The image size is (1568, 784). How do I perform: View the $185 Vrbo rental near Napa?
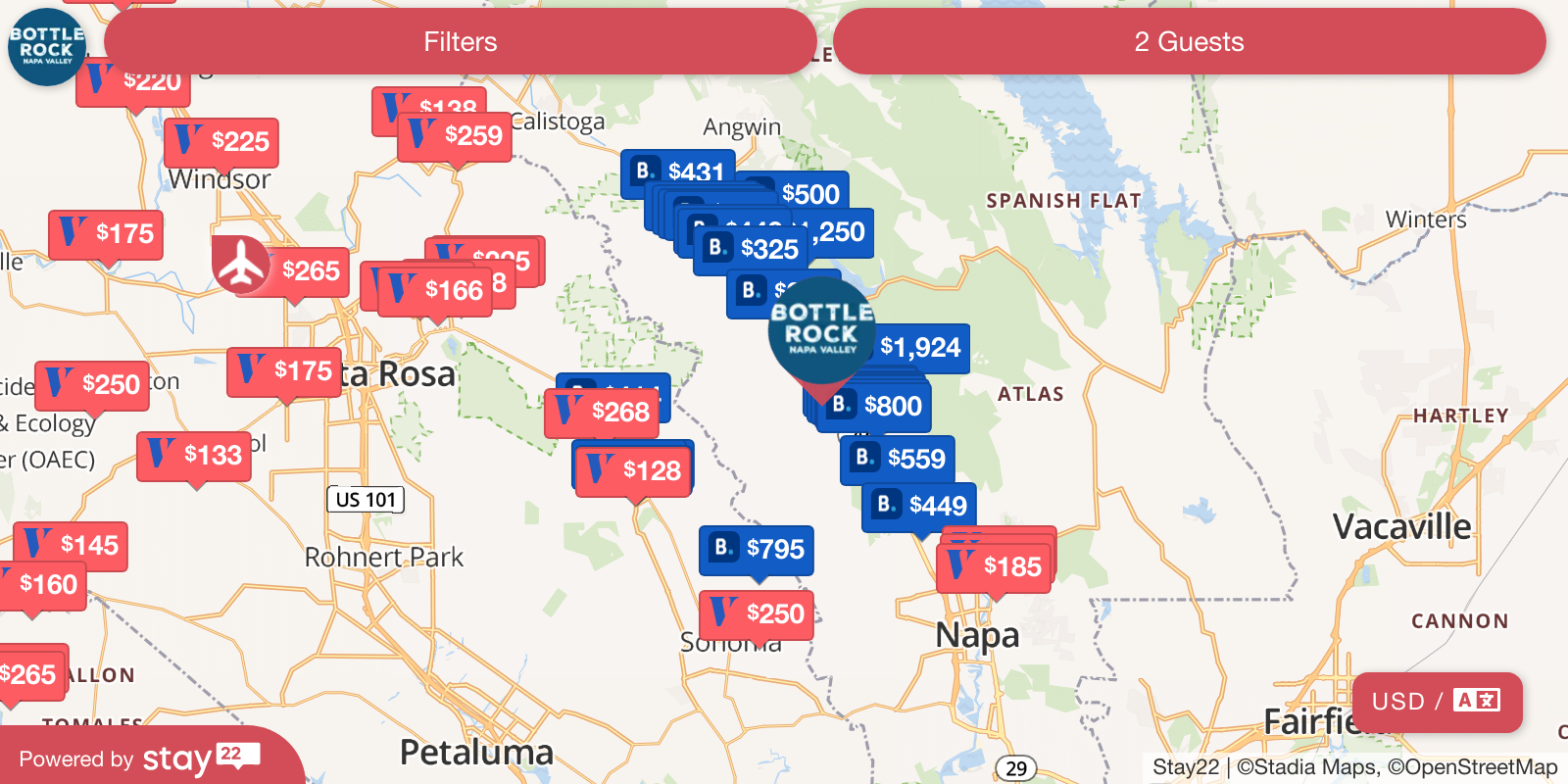tap(994, 566)
